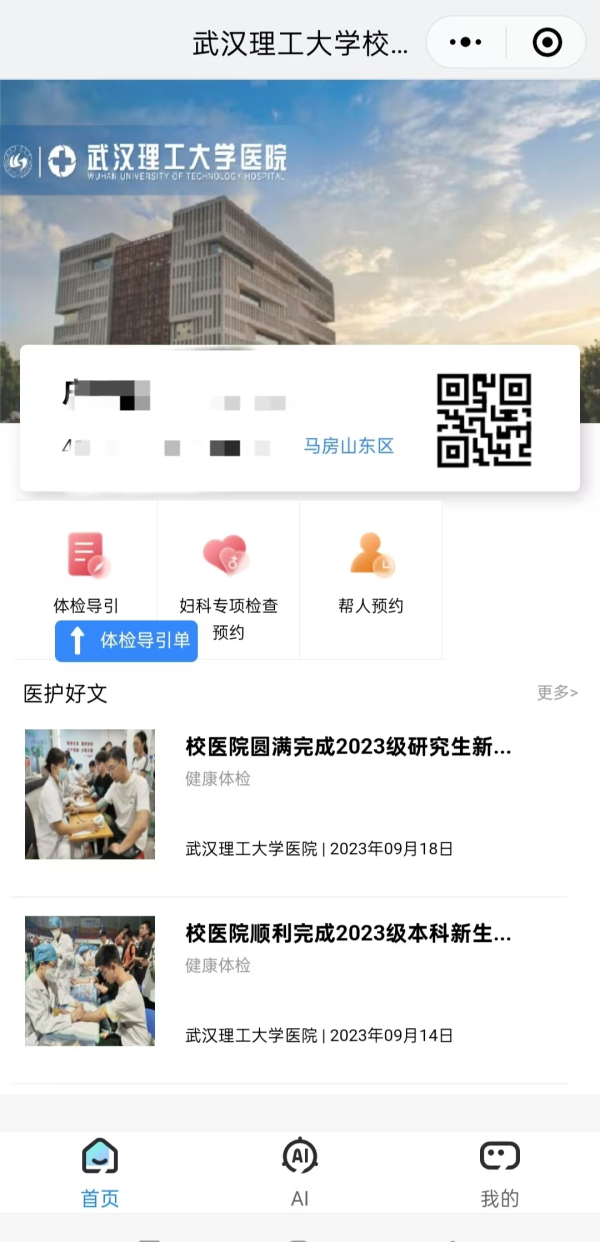Open the 2023级本科新生 health check article
The image size is (600, 1242).
348,934
